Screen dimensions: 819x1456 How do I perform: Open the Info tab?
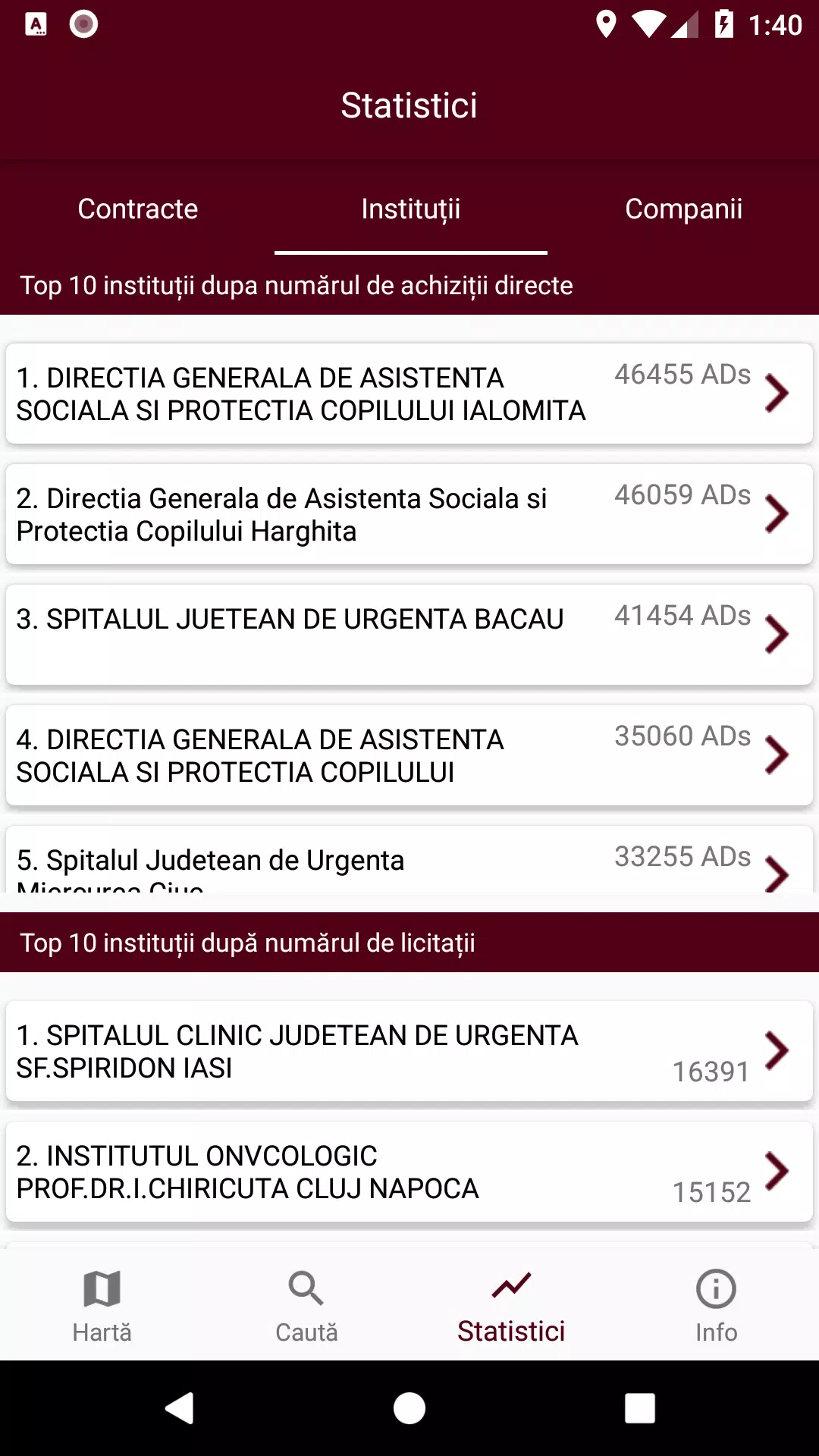tap(717, 1306)
